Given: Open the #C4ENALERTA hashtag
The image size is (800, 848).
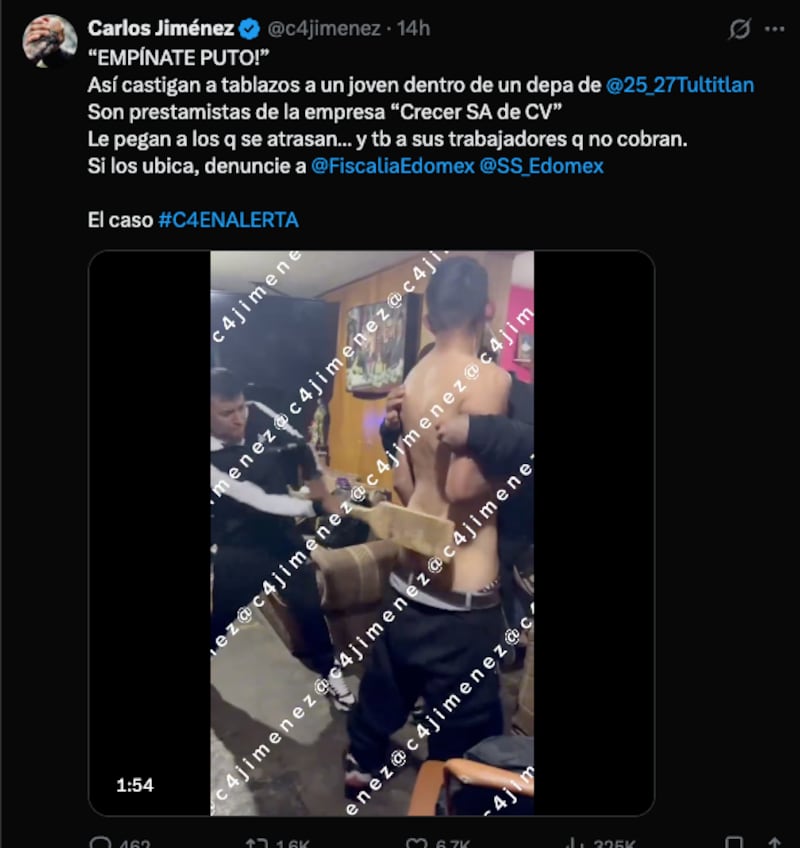Looking at the screenshot, I should point(228,220).
